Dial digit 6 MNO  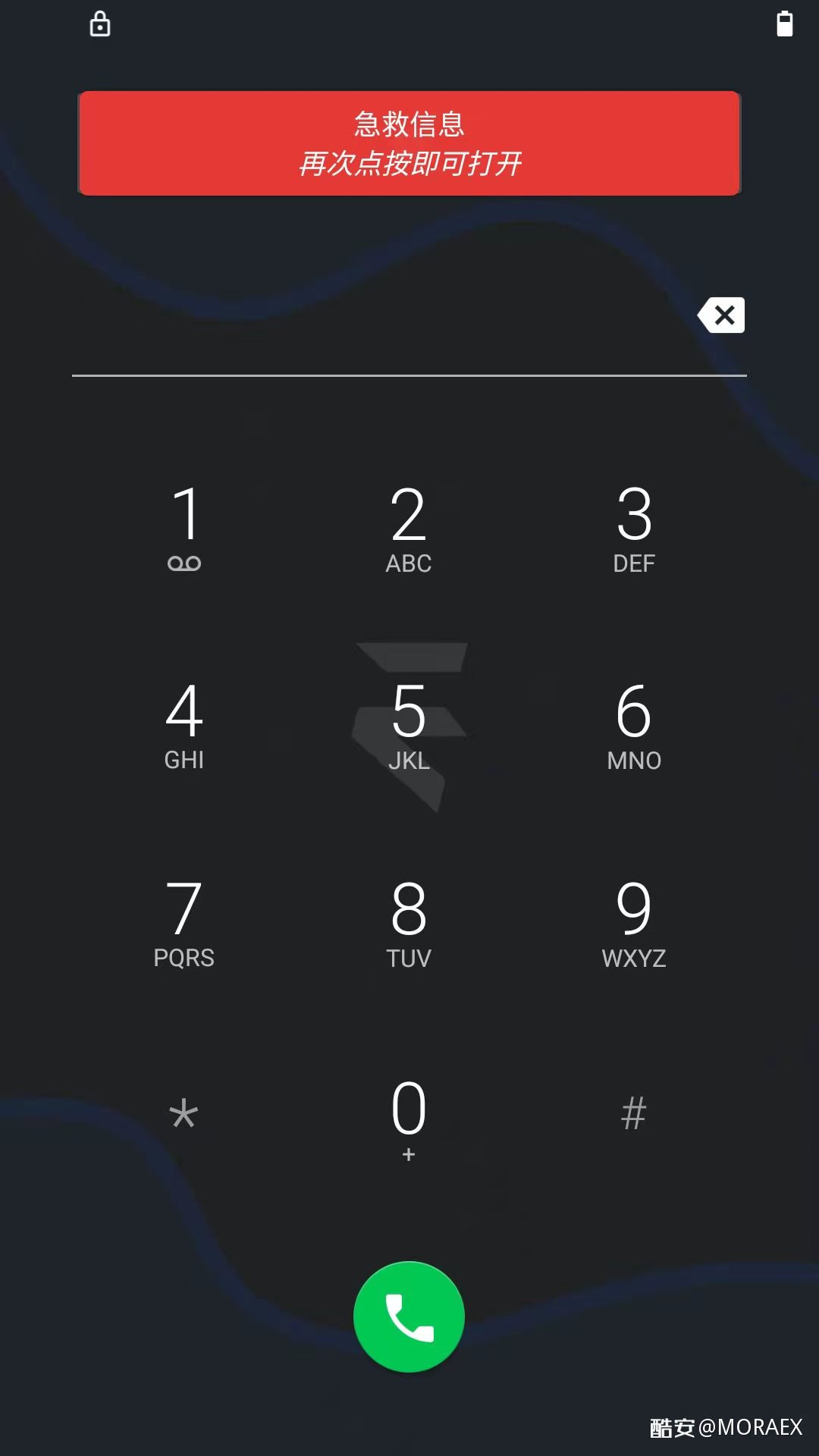tap(634, 726)
